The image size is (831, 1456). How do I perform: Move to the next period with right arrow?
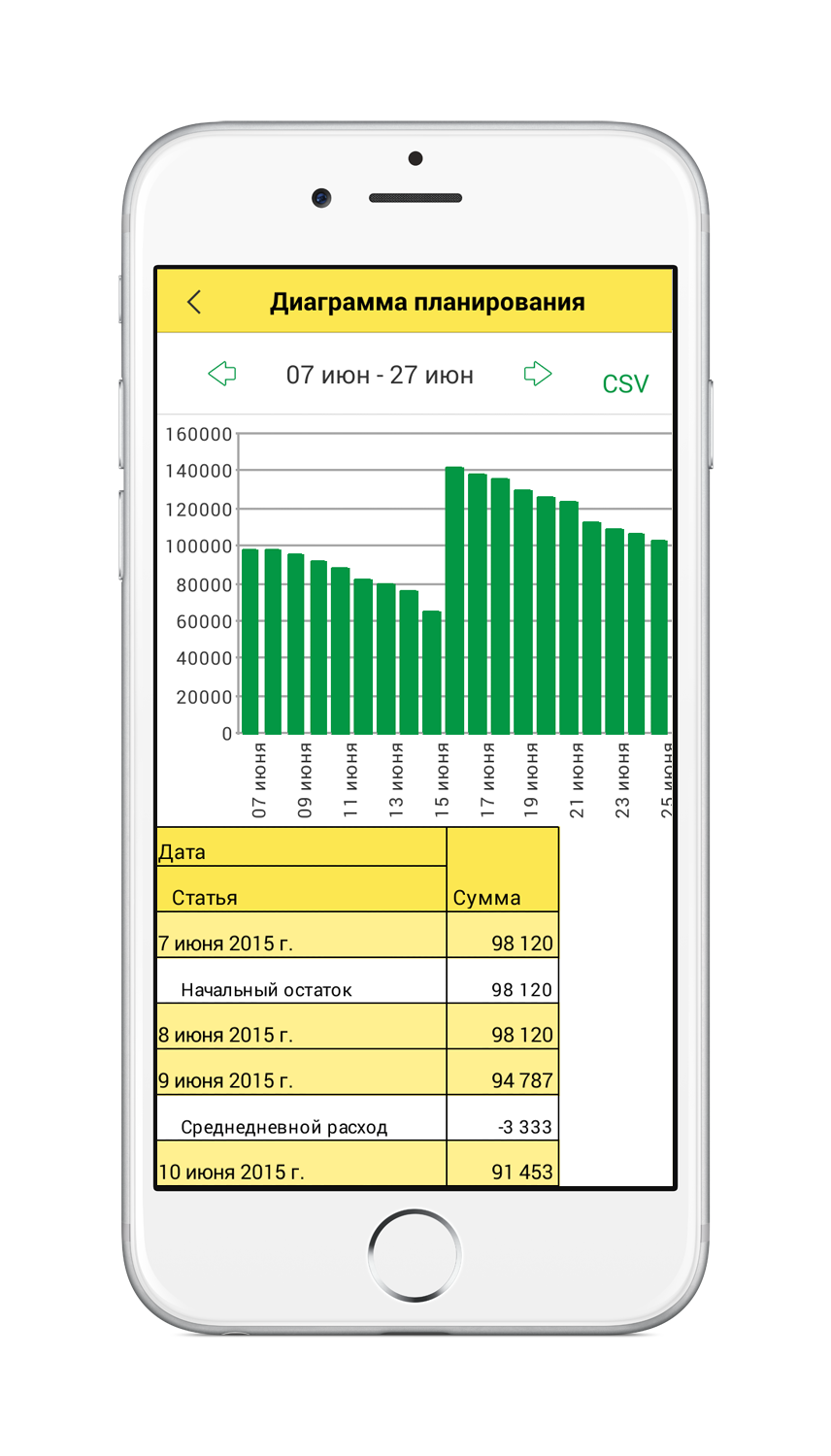(537, 374)
